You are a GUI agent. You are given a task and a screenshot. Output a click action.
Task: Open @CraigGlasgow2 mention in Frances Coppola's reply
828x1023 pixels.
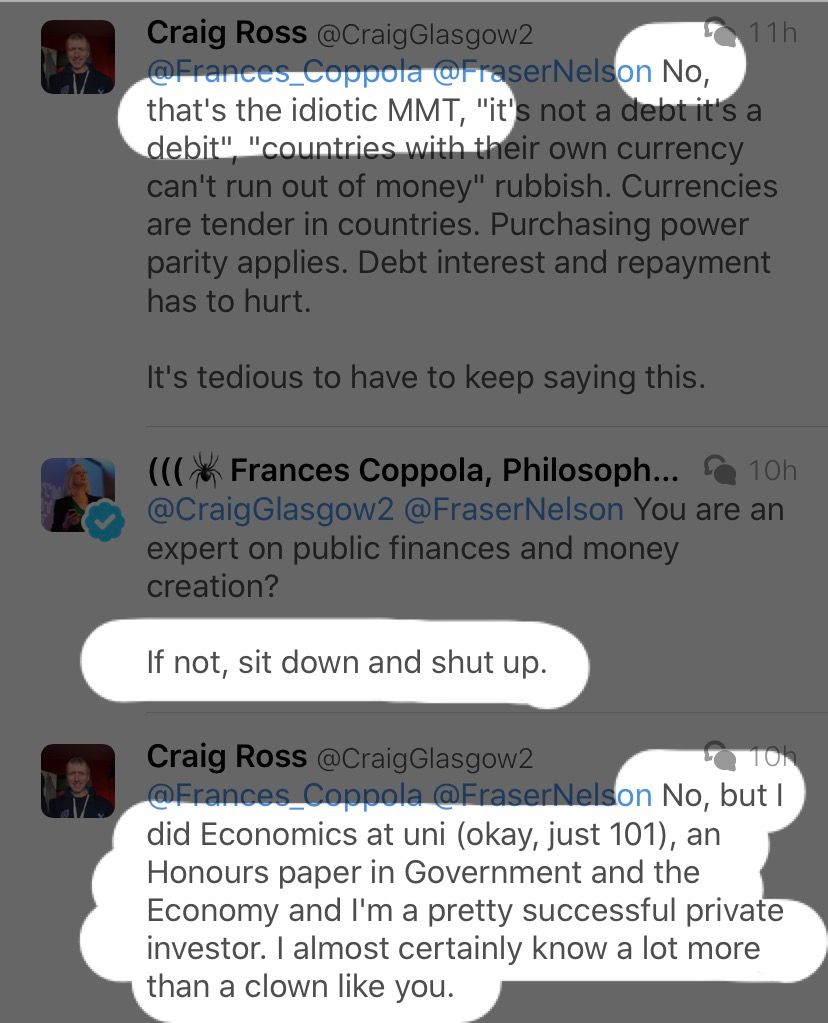(x=270, y=510)
